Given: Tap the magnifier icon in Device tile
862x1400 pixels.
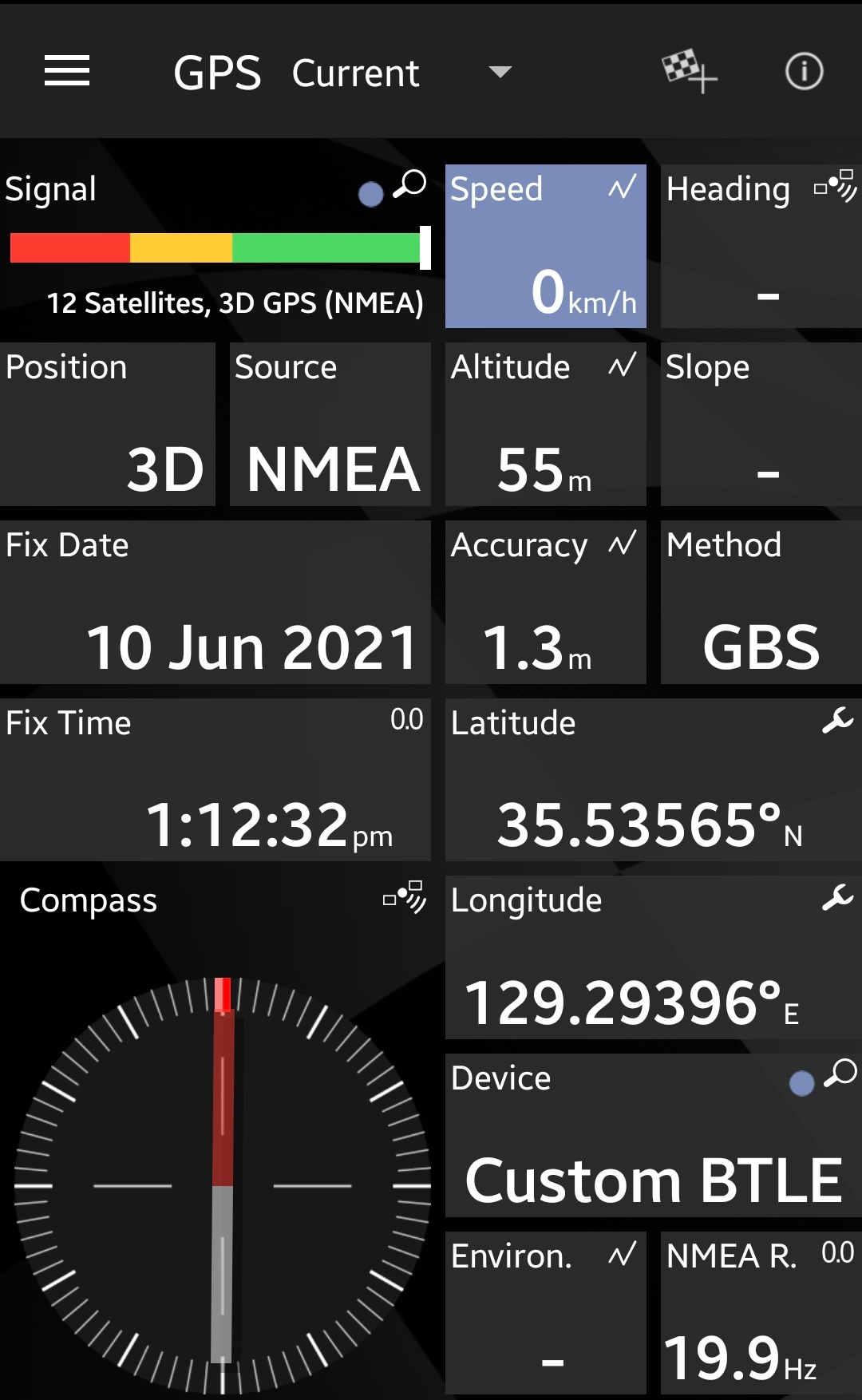Looking at the screenshot, I should (840, 1074).
